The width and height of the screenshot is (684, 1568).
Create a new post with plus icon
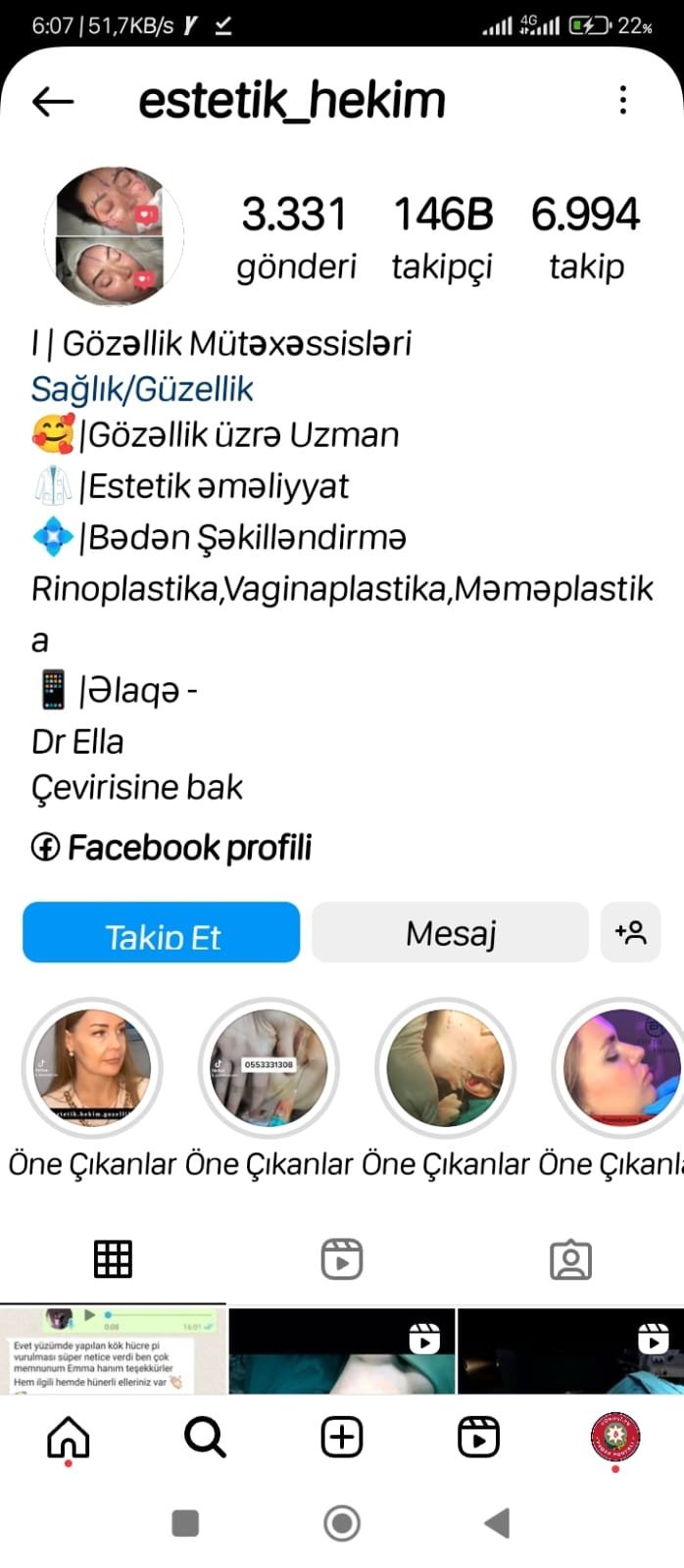point(342,1438)
